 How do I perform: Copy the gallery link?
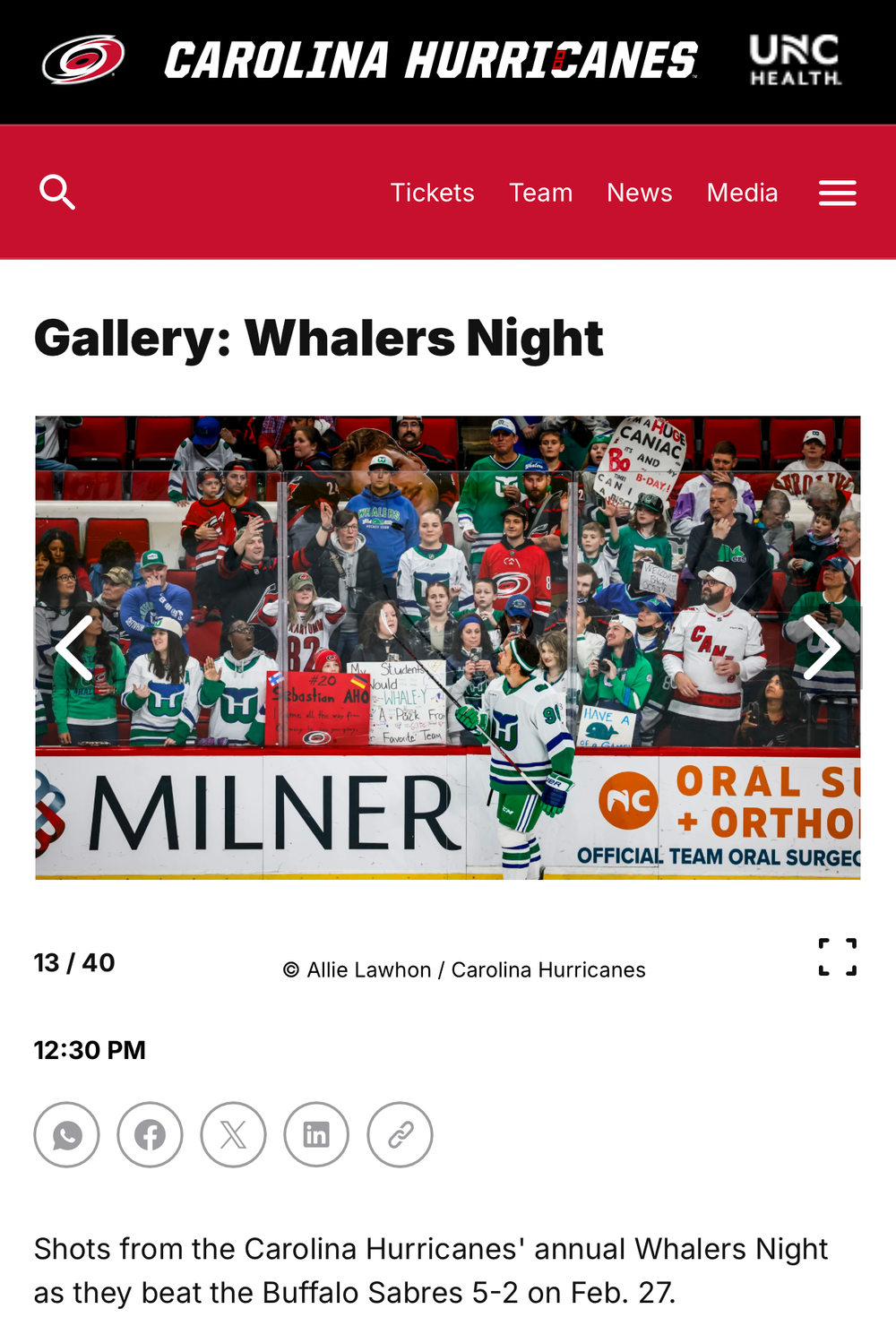coord(400,1135)
